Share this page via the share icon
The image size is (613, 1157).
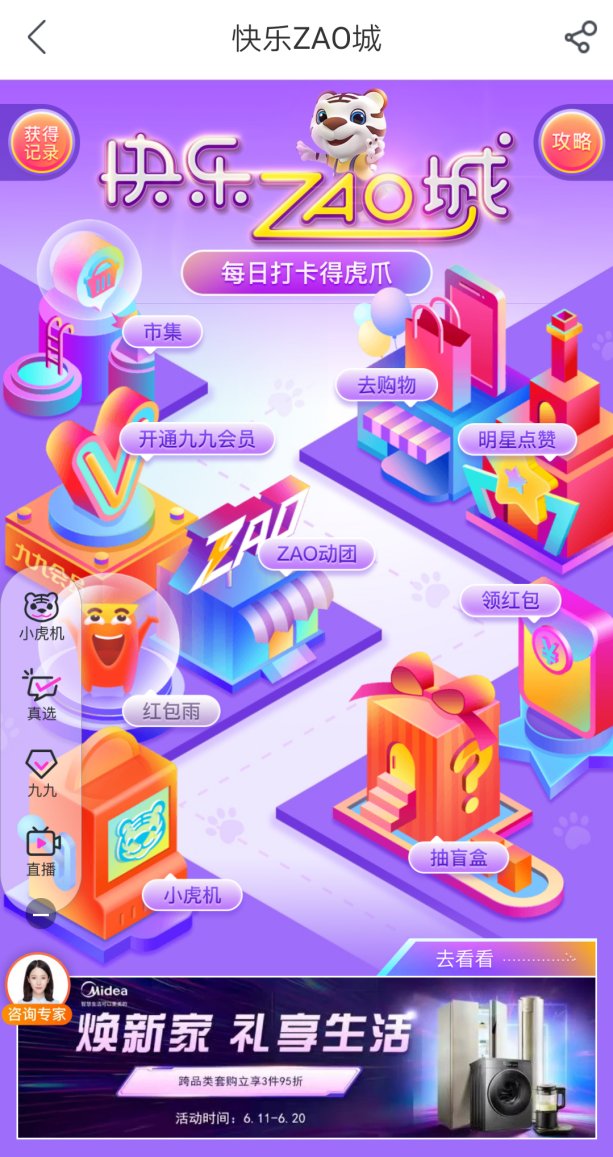(580, 37)
